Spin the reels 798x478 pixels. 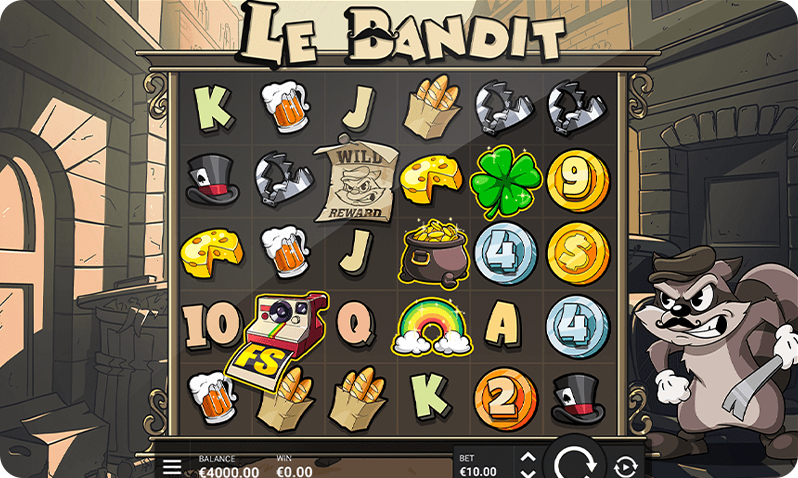[575, 464]
